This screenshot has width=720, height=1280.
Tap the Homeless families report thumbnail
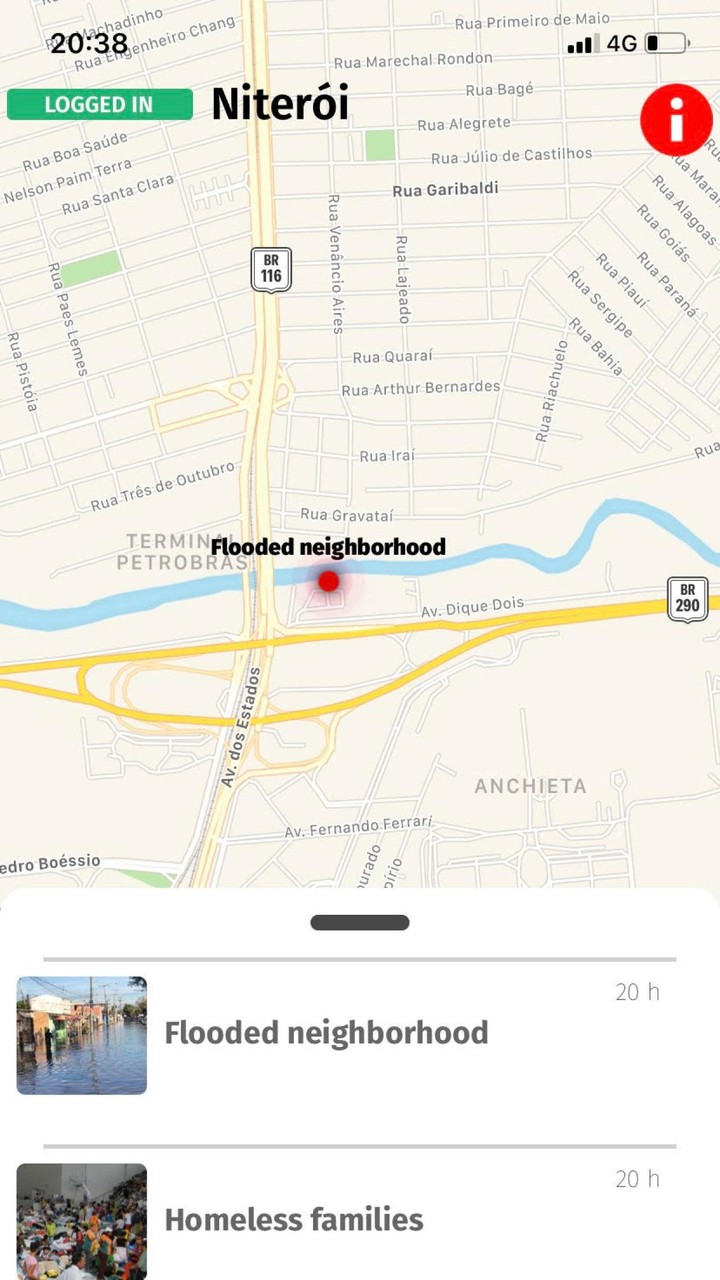(x=81, y=1220)
